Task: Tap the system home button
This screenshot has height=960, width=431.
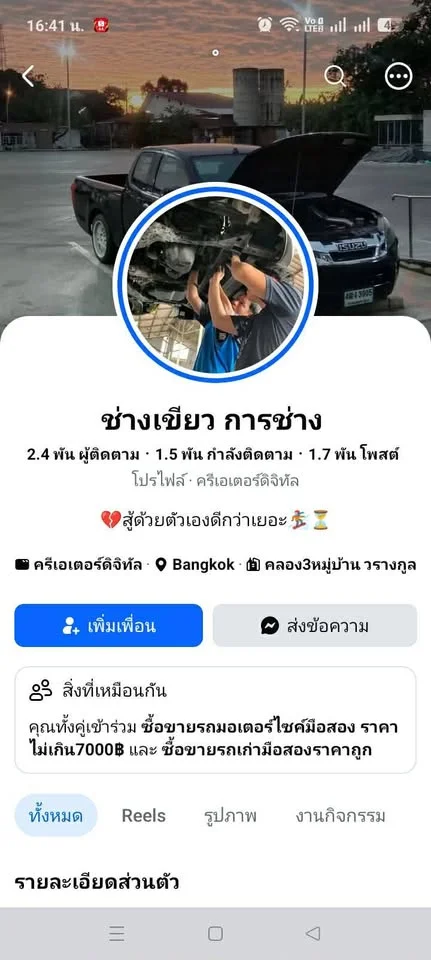Action: click(x=215, y=933)
